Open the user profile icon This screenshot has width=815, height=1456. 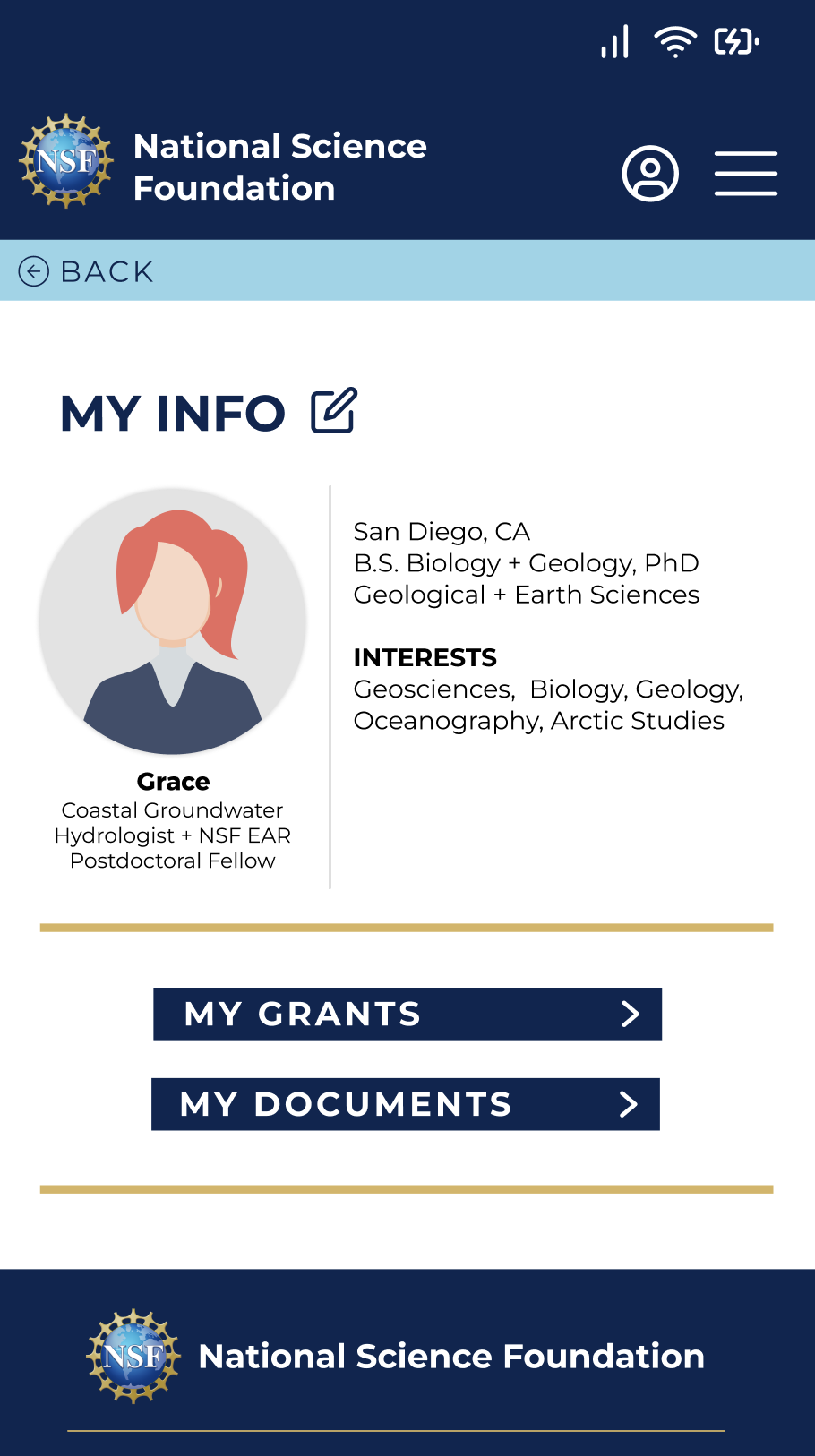[650, 173]
